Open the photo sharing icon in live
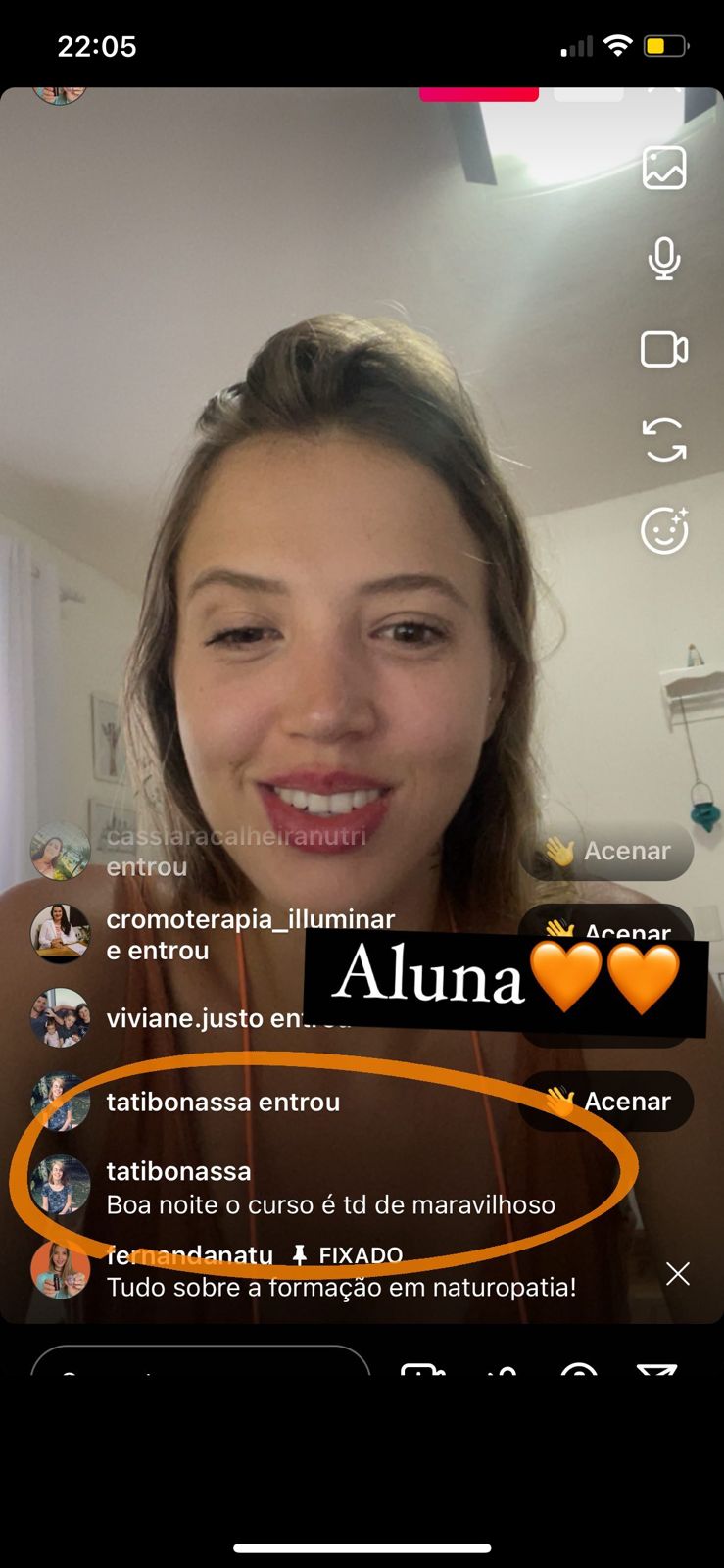Image resolution: width=724 pixels, height=1568 pixels. tap(664, 168)
